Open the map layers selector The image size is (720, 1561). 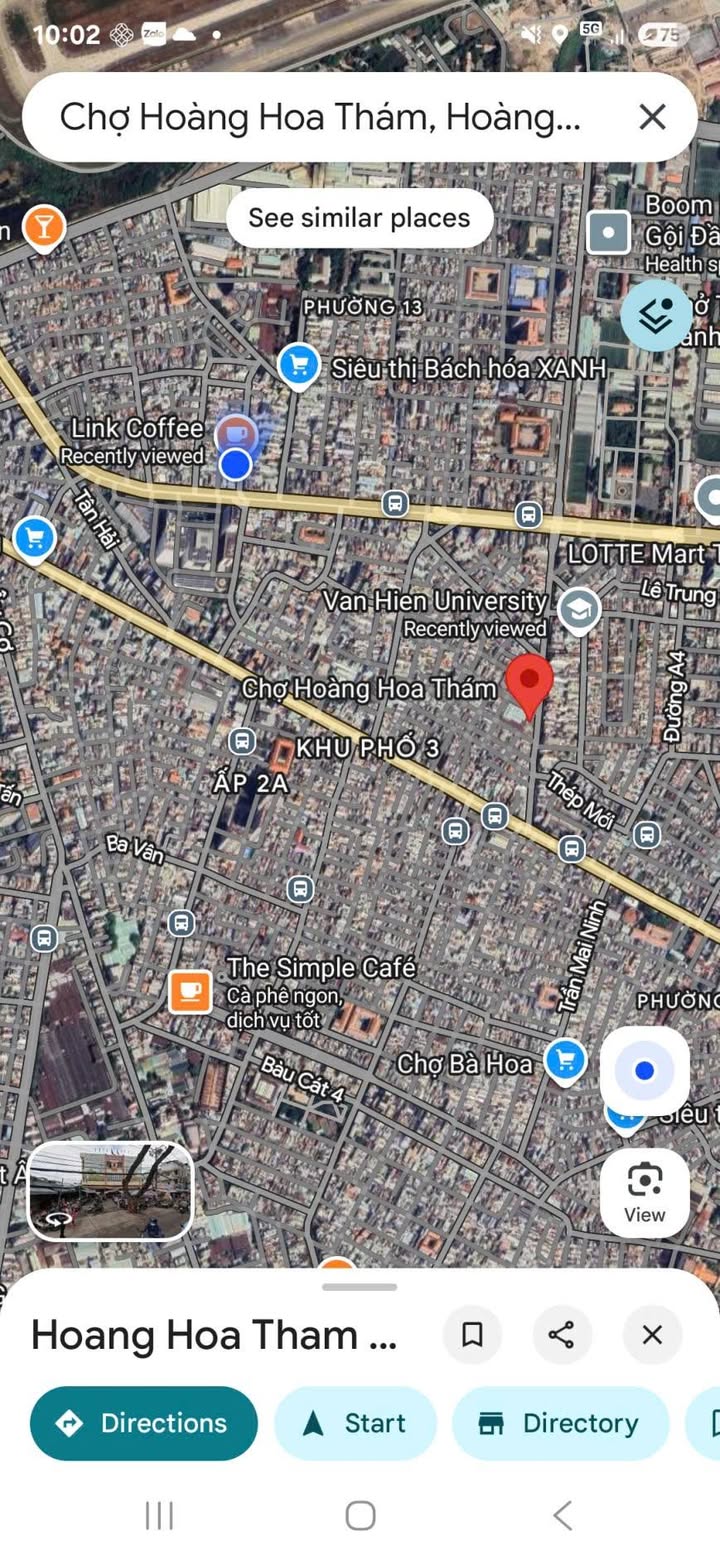point(656,315)
